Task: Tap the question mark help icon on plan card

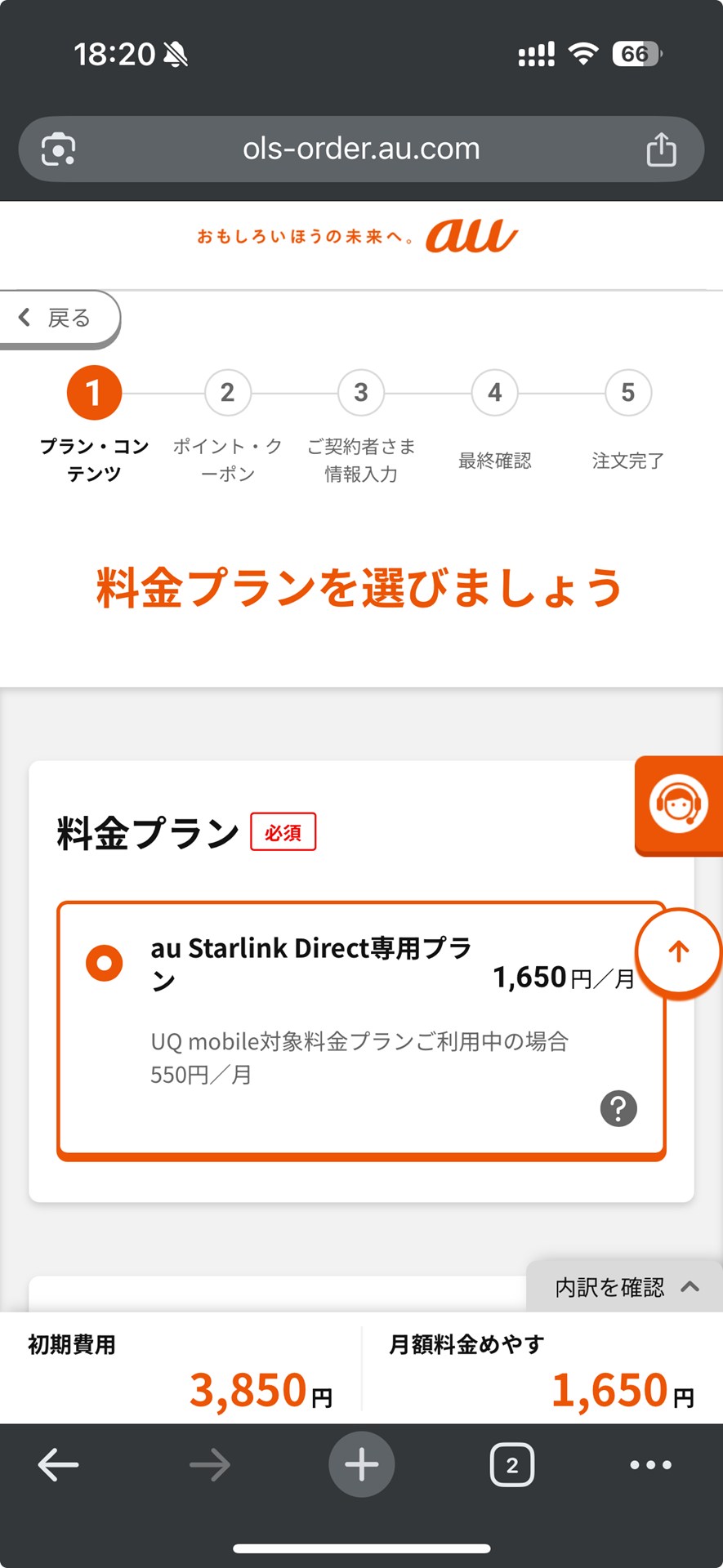Action: [618, 1108]
